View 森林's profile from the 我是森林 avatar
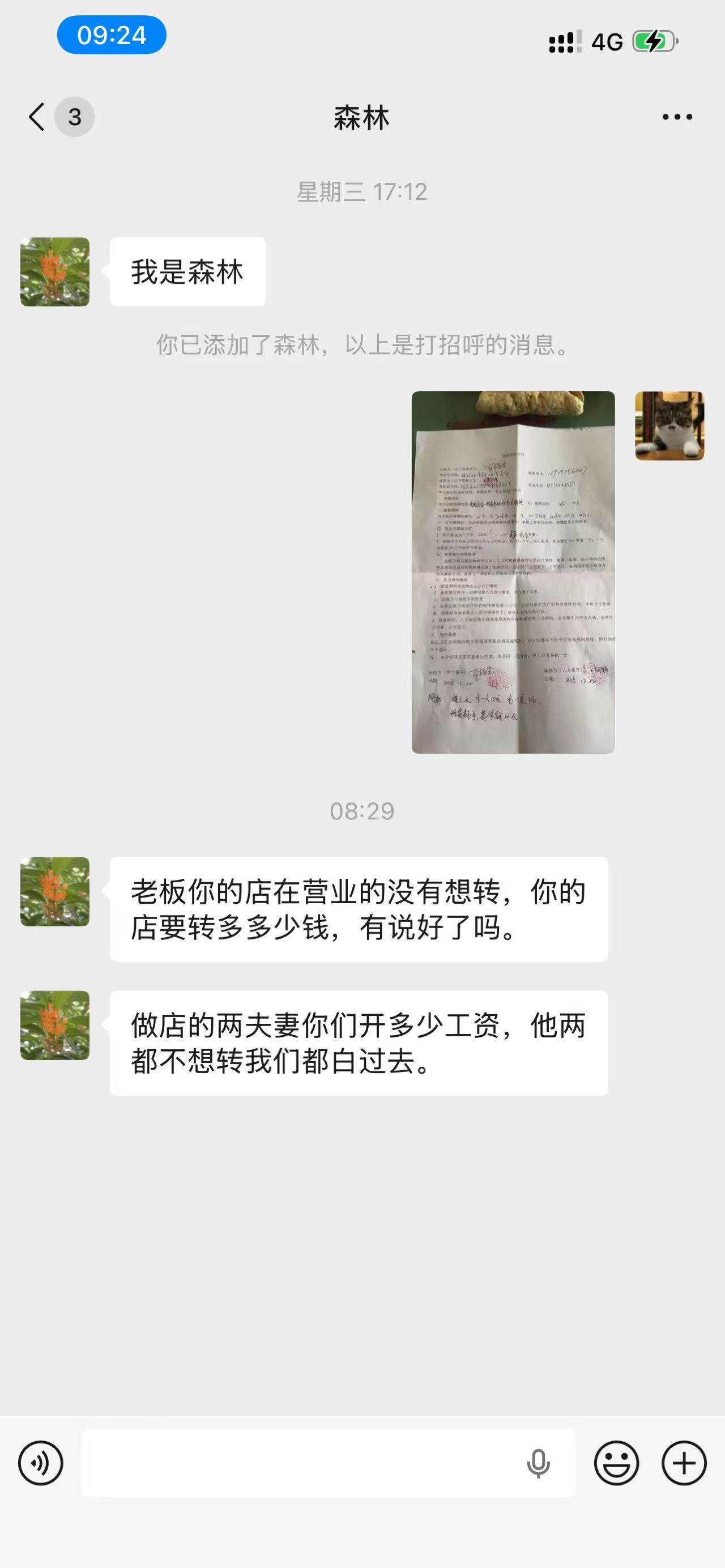725x1568 pixels. [55, 271]
